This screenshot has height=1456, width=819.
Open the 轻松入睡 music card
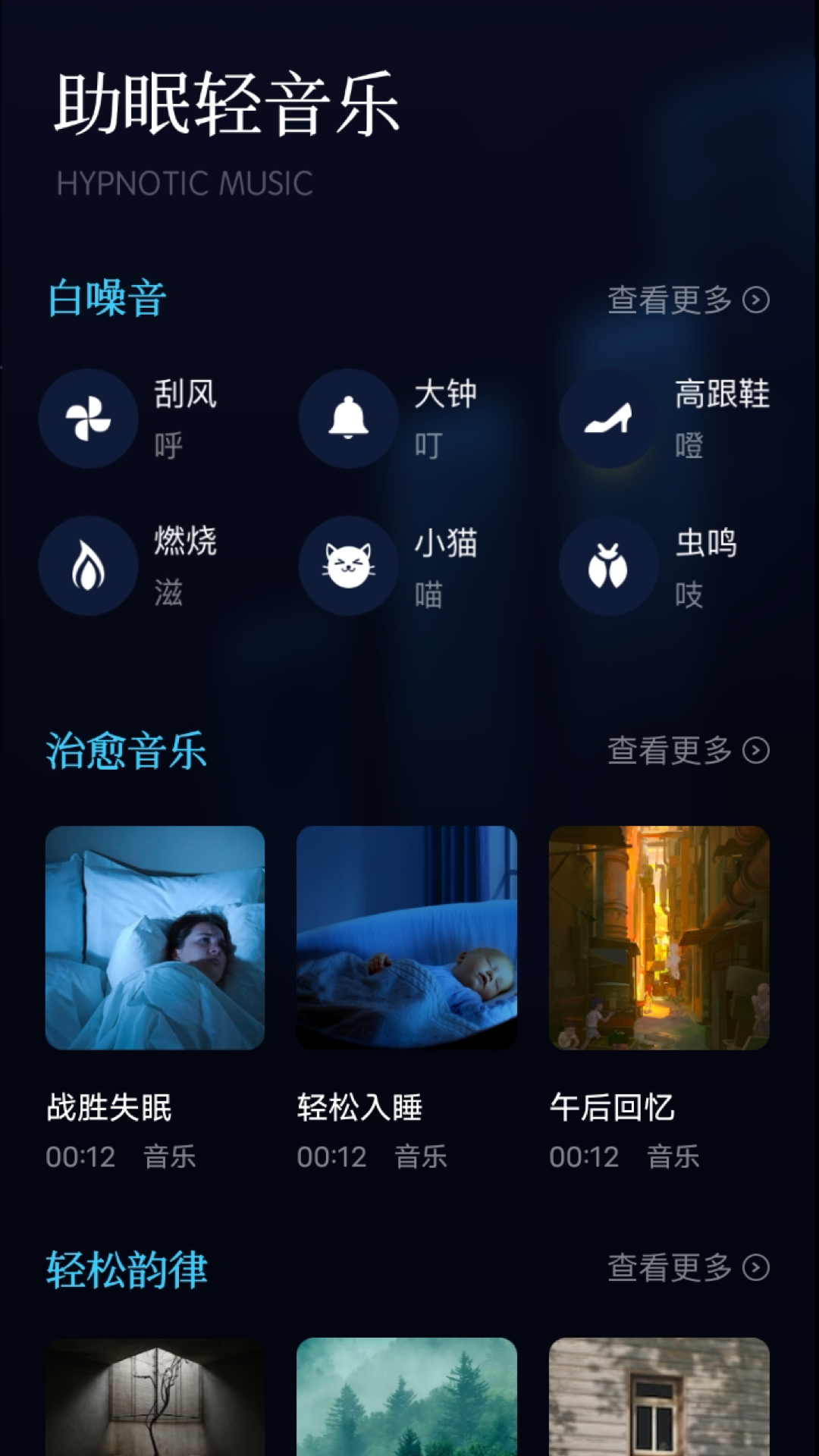click(x=406, y=938)
